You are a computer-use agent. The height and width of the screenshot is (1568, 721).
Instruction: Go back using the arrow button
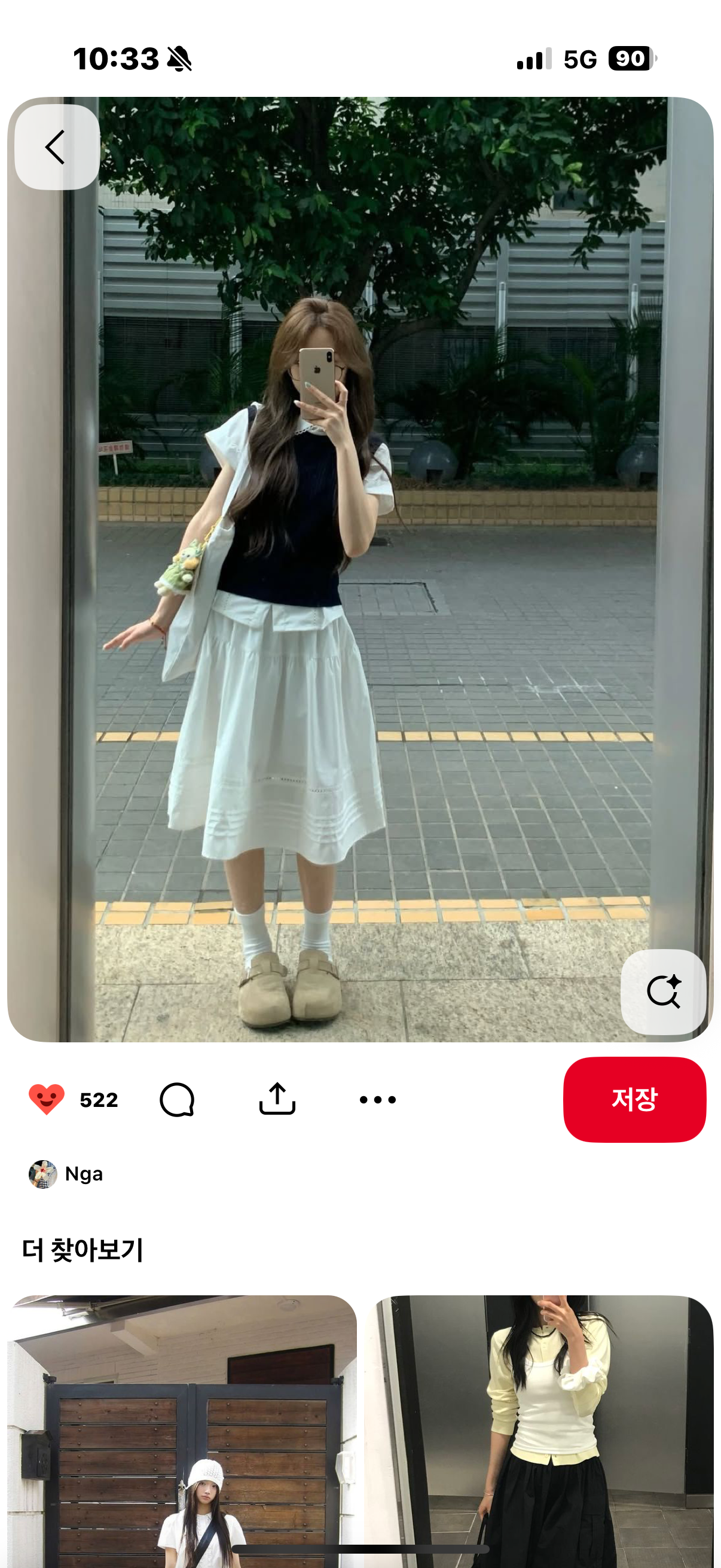[x=57, y=147]
